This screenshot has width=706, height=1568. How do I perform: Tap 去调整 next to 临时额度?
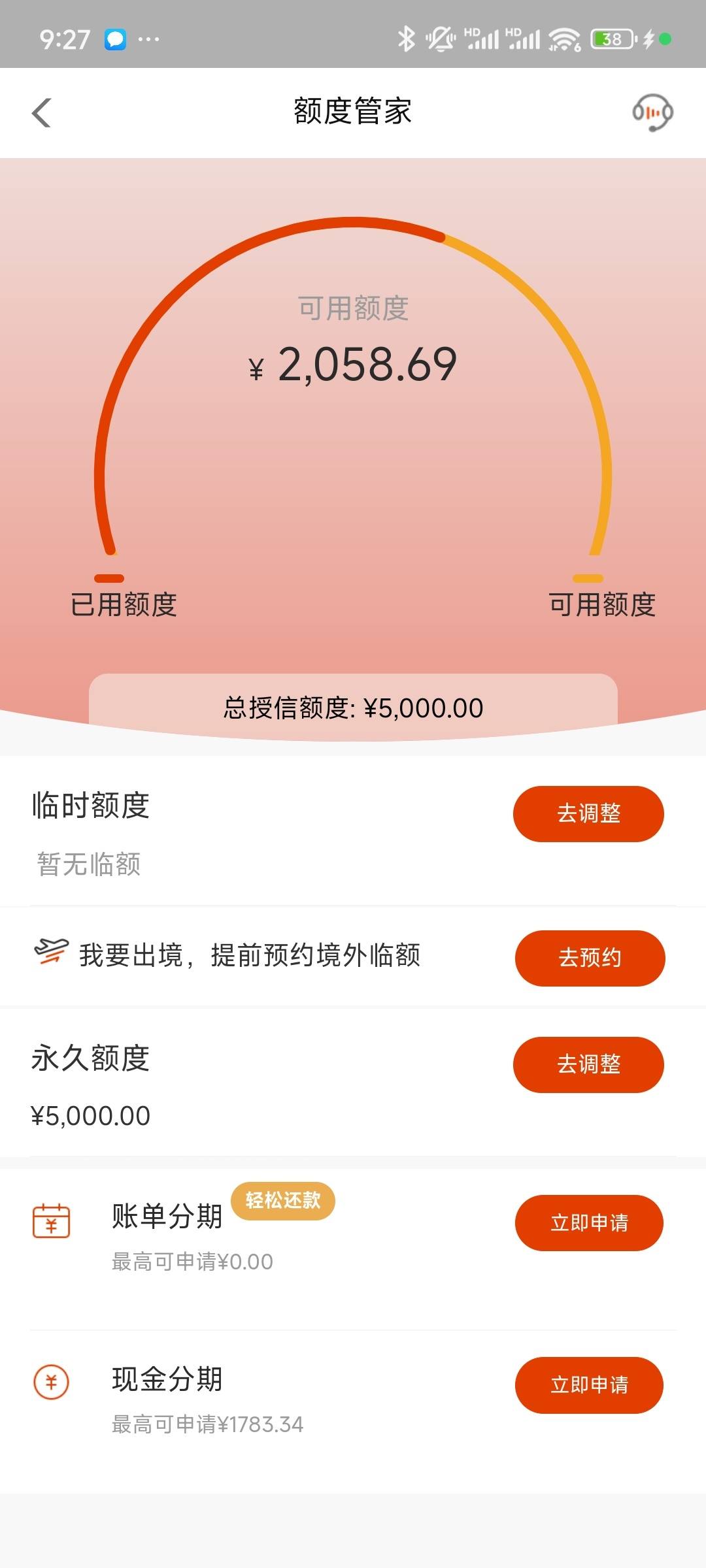588,813
